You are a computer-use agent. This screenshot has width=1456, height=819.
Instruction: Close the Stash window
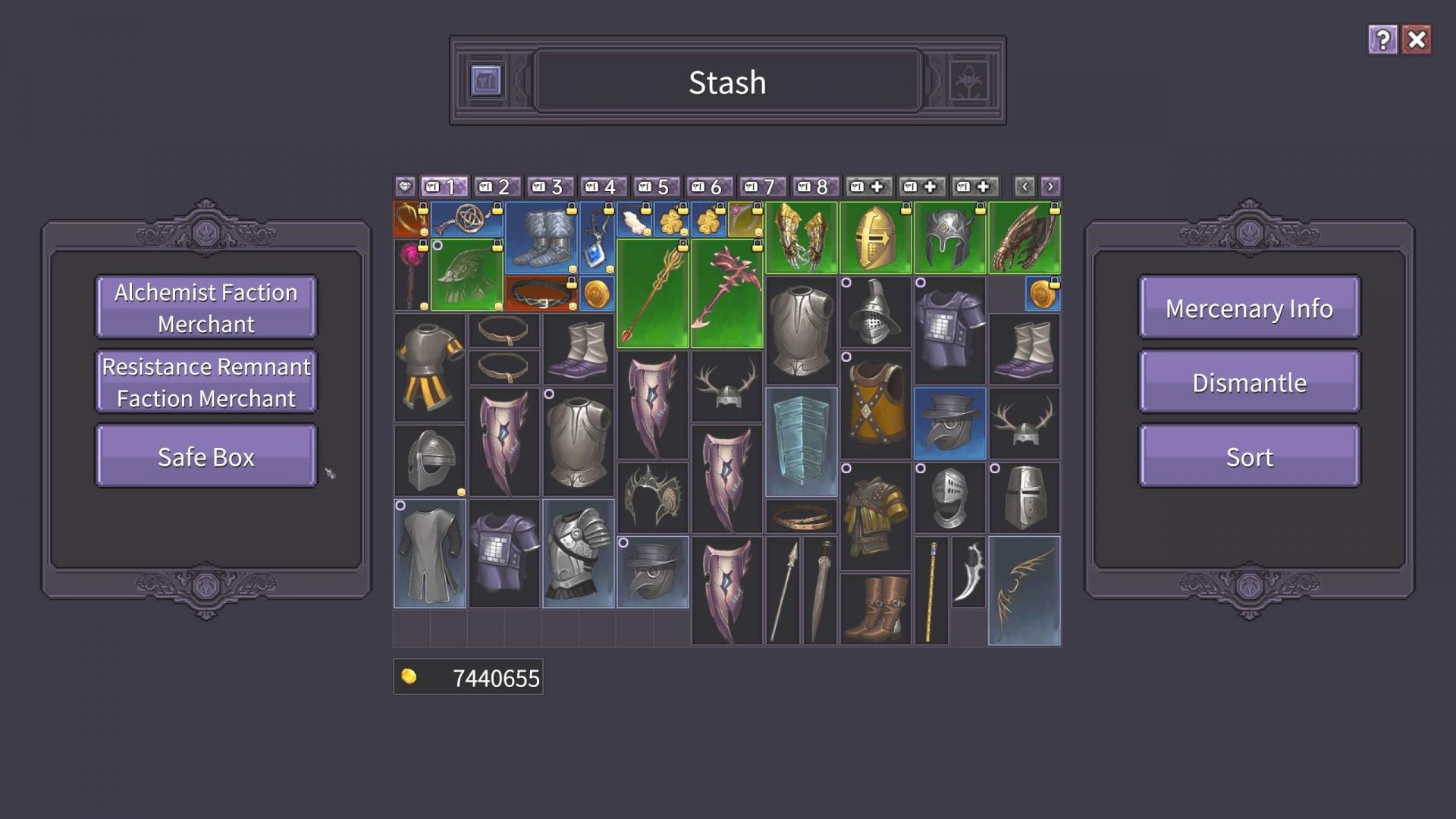pyautogui.click(x=1417, y=39)
